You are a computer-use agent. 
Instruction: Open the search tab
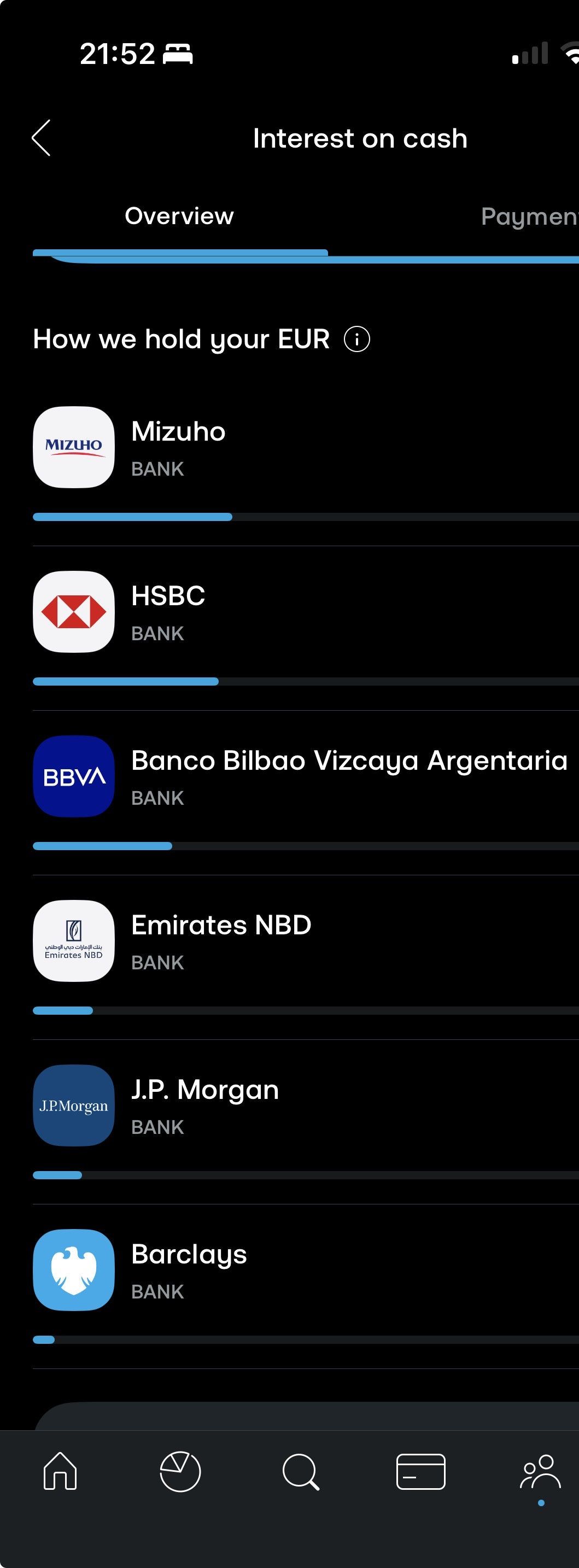[x=301, y=1472]
